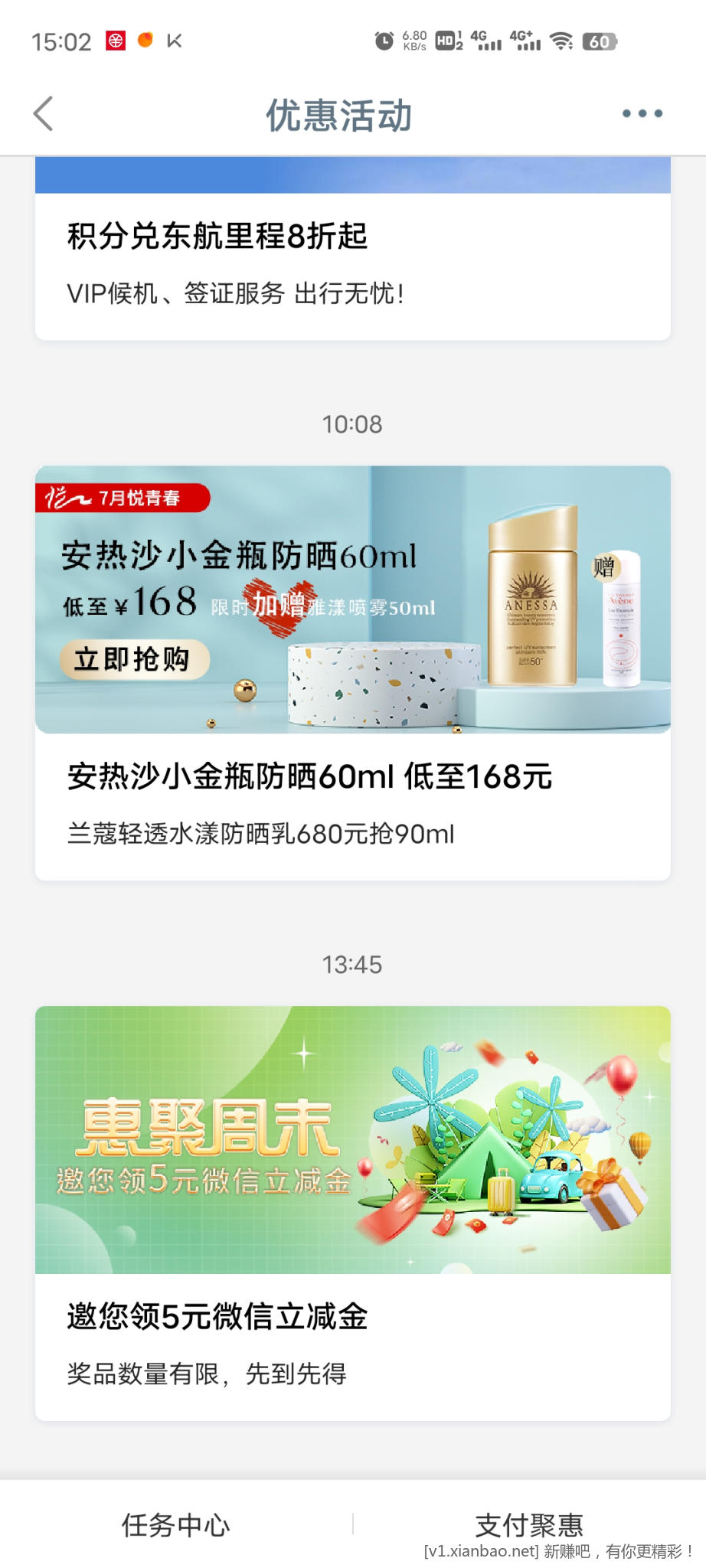
Task: Open the 积分兑东航里程8折起 promotion card
Action: (x=352, y=260)
